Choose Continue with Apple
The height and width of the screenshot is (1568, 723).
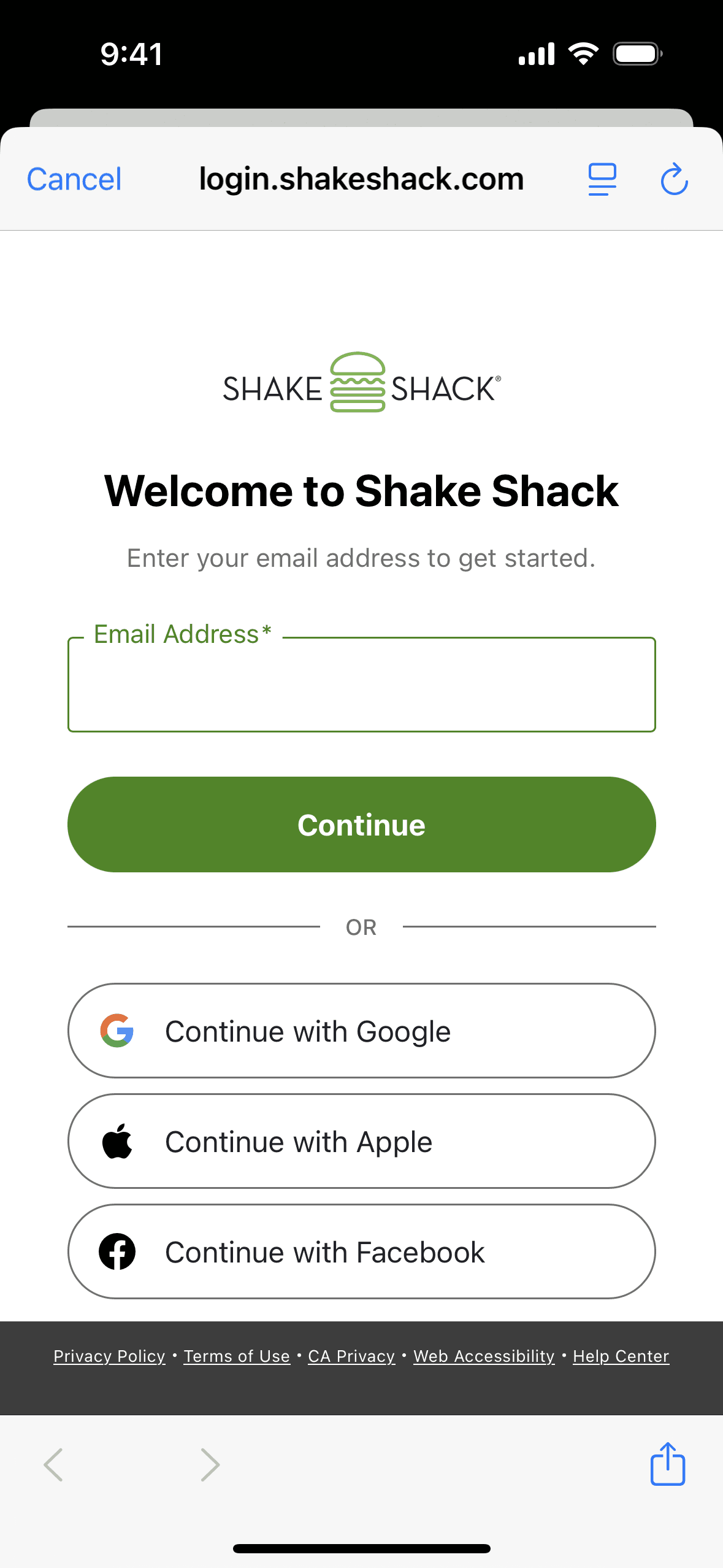coord(361,1141)
